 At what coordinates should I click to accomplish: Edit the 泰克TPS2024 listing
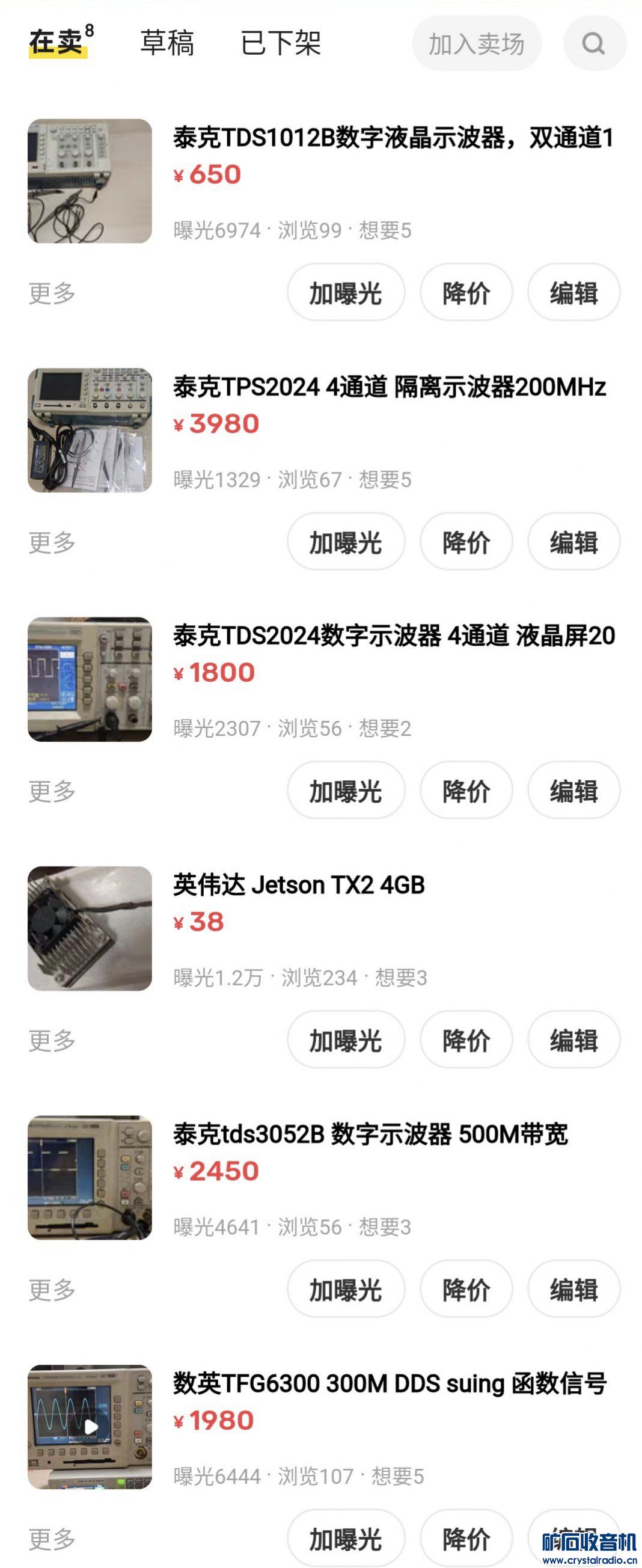[573, 542]
